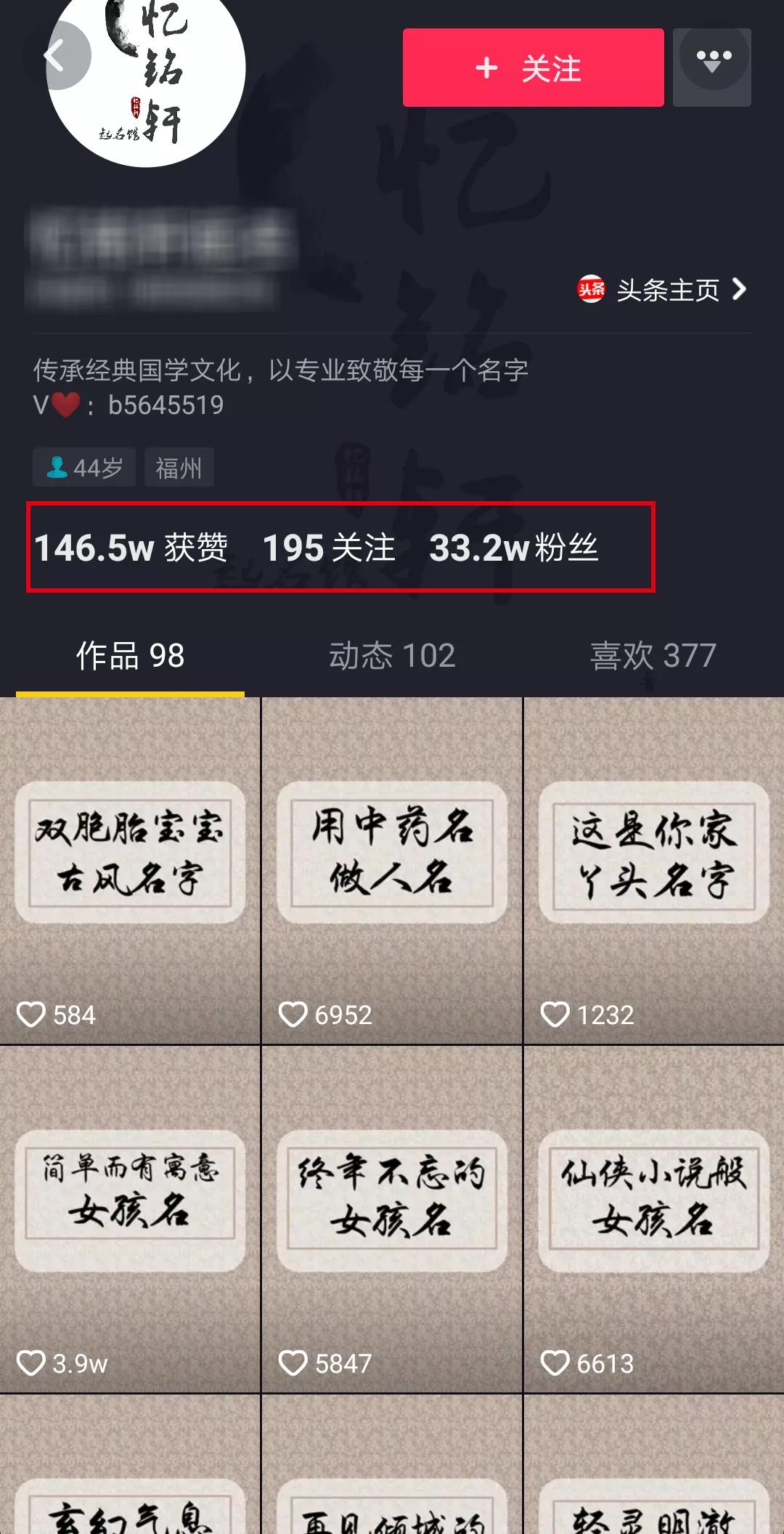Play the 仙侠小说般女孩名 video

tap(653, 1219)
